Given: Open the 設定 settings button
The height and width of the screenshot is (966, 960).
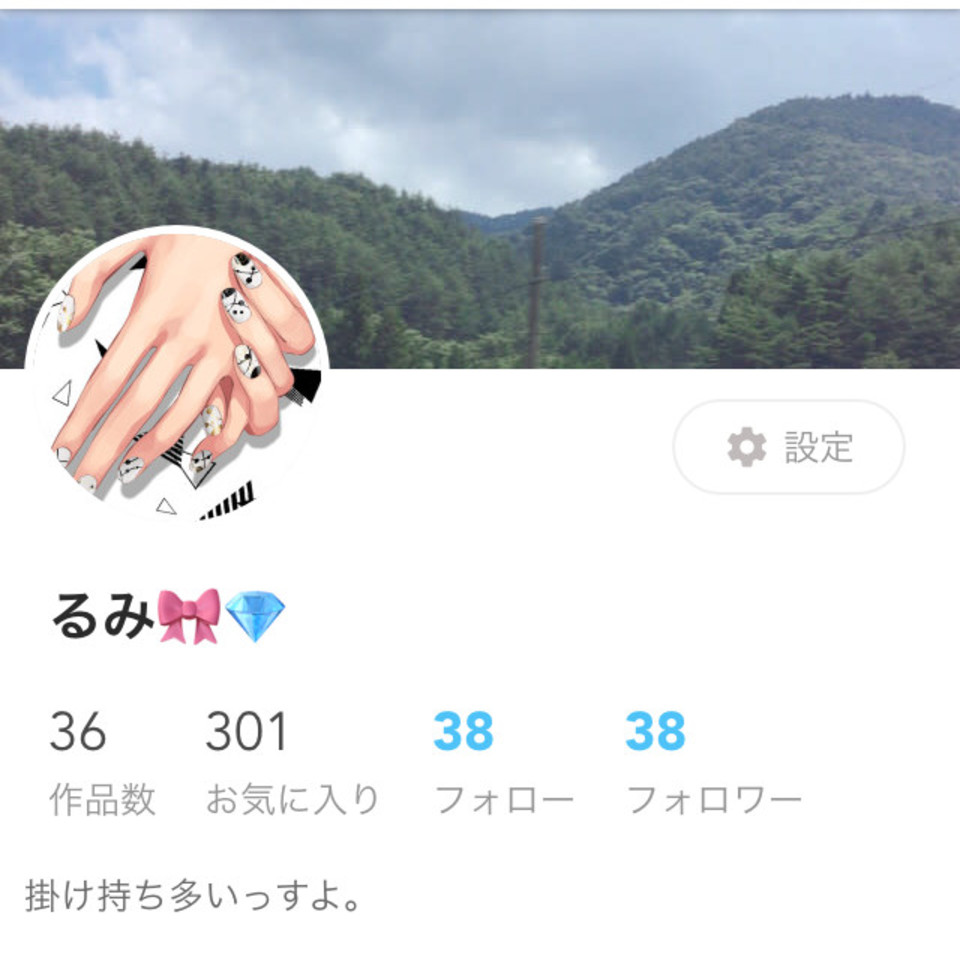Looking at the screenshot, I should [788, 447].
